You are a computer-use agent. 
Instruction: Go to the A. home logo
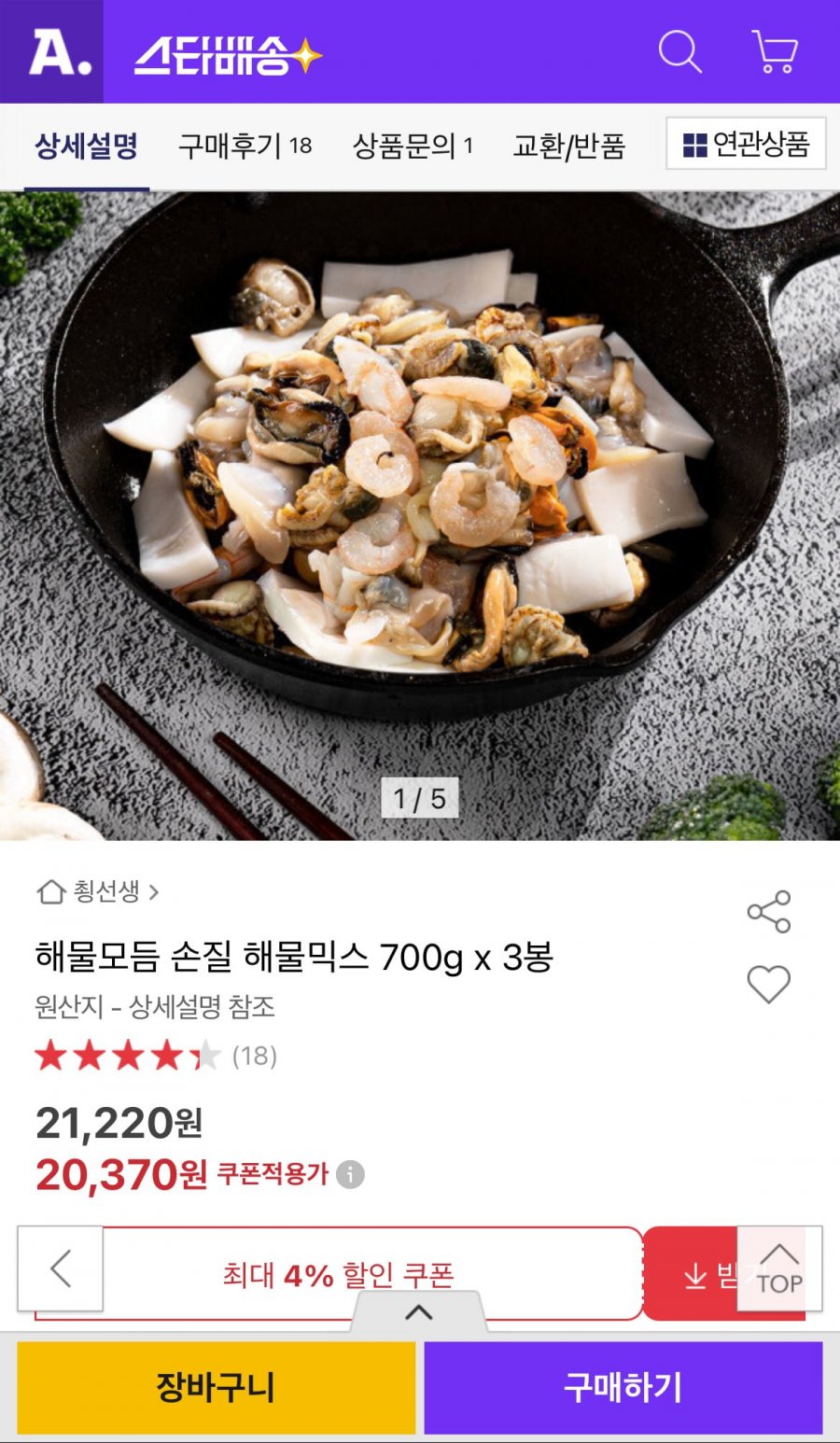pos(52,51)
